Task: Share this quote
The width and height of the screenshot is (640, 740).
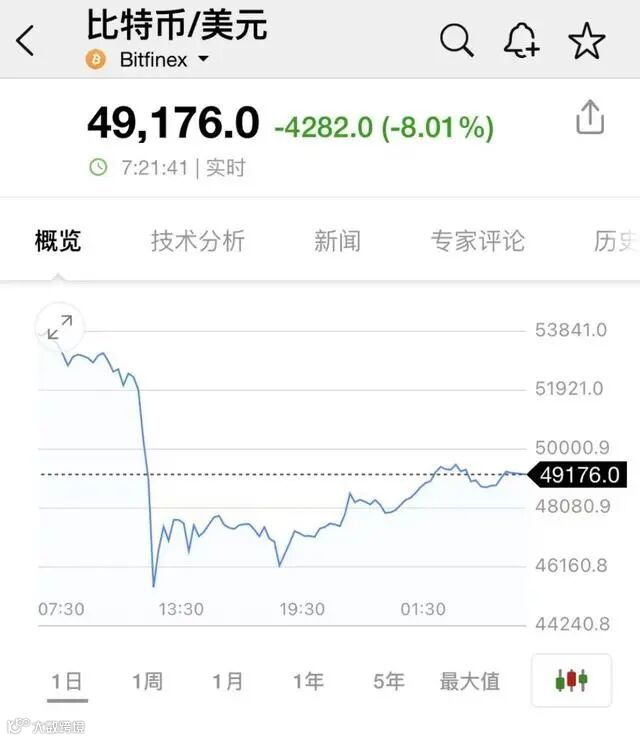Action: (x=590, y=118)
